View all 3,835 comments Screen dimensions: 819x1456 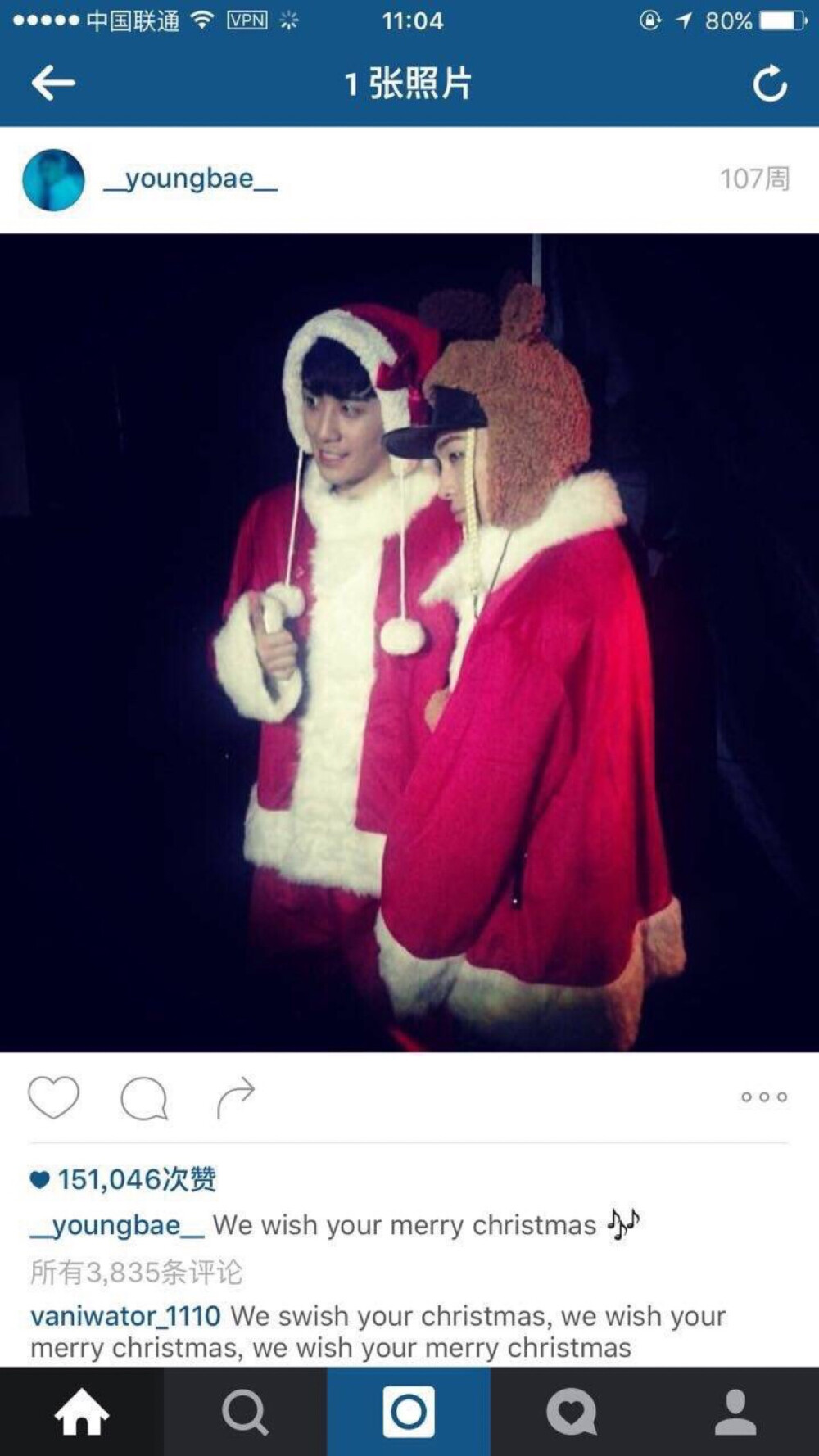[137, 1272]
